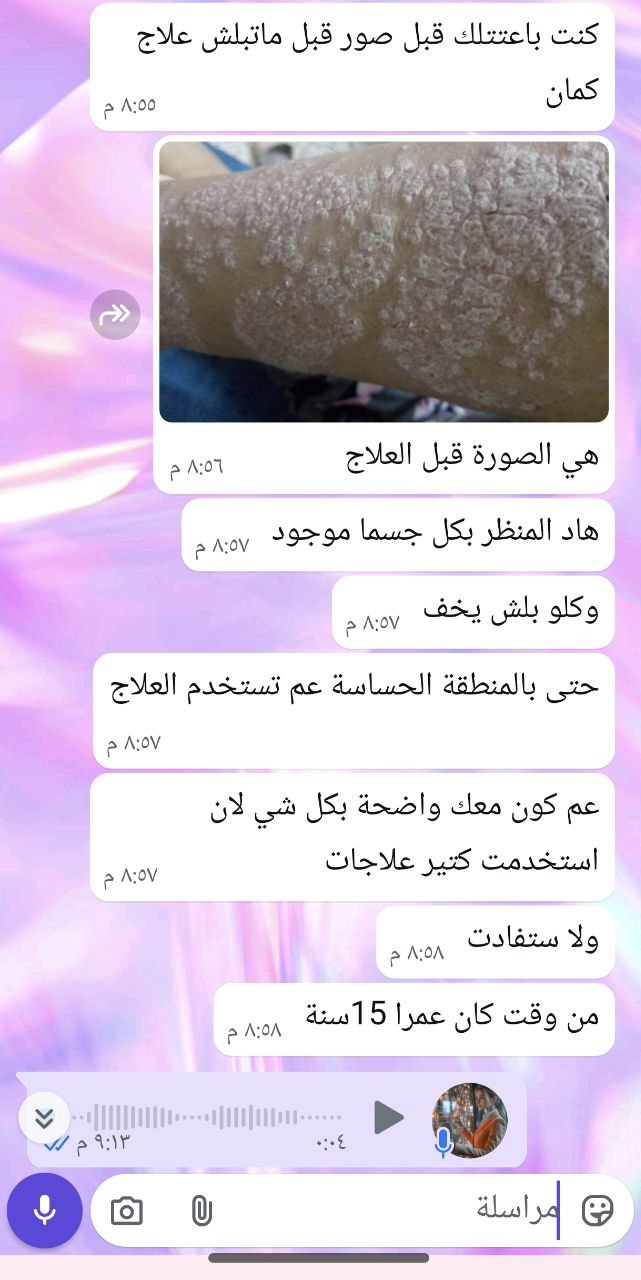Open the camera to take a photo
Screen dimensions: 641x1280
[126, 1212]
